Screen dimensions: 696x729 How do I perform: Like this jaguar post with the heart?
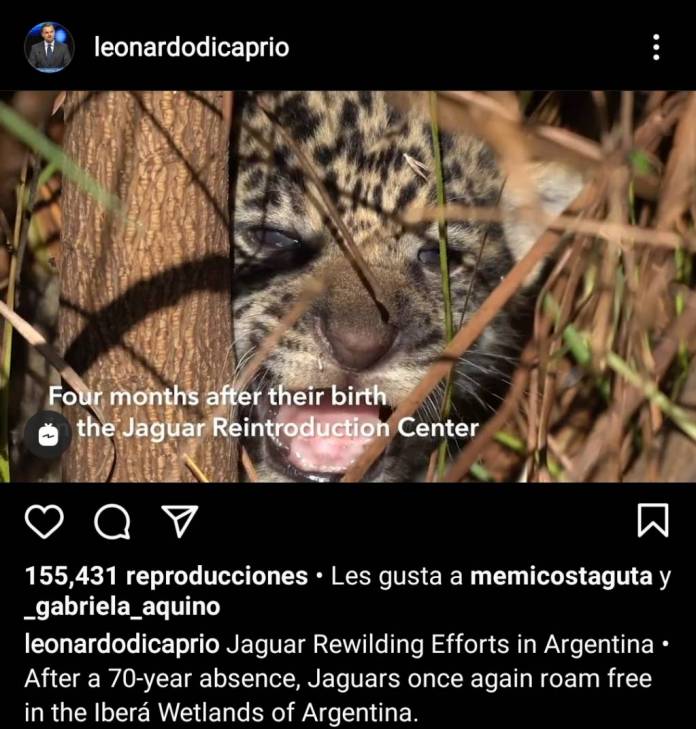point(44,520)
